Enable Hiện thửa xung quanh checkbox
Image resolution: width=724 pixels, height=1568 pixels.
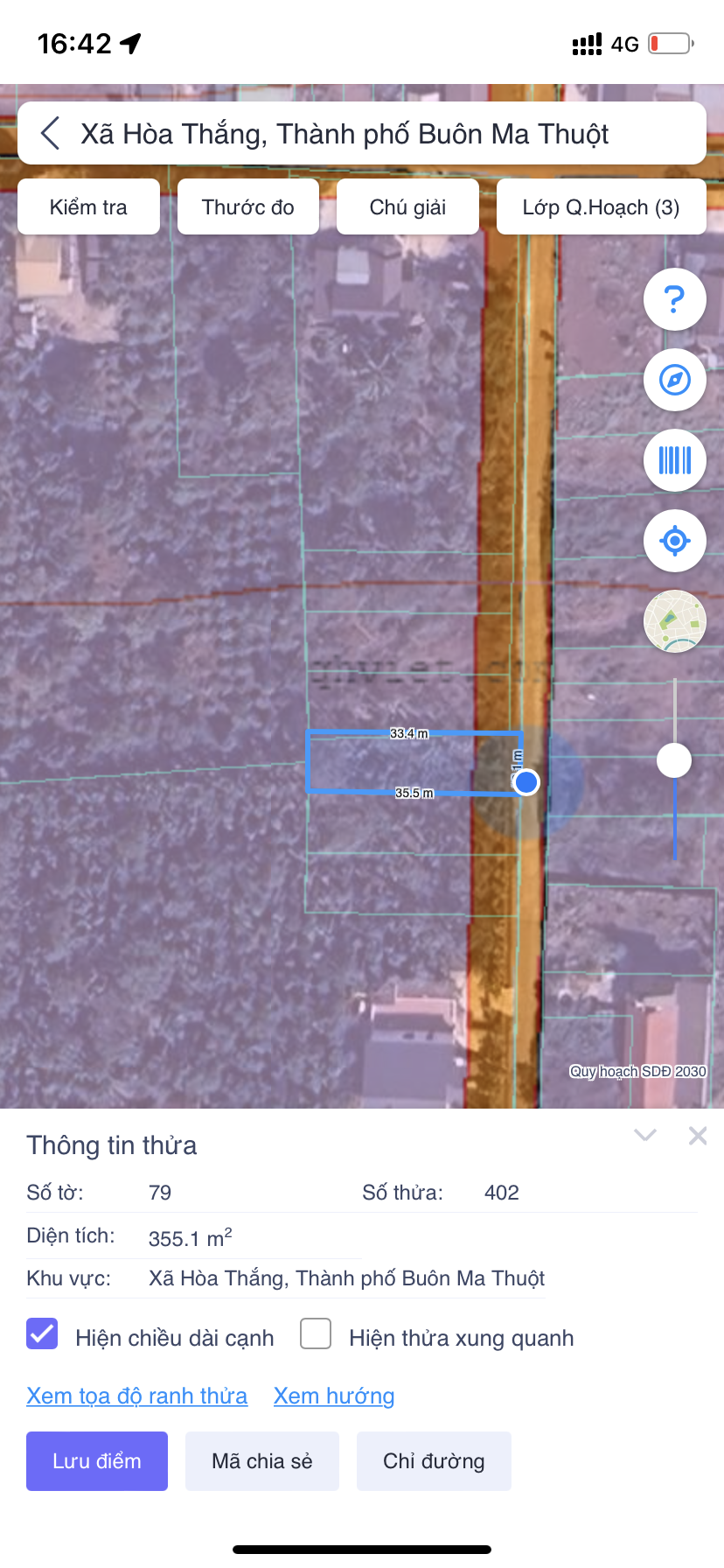click(x=316, y=1334)
